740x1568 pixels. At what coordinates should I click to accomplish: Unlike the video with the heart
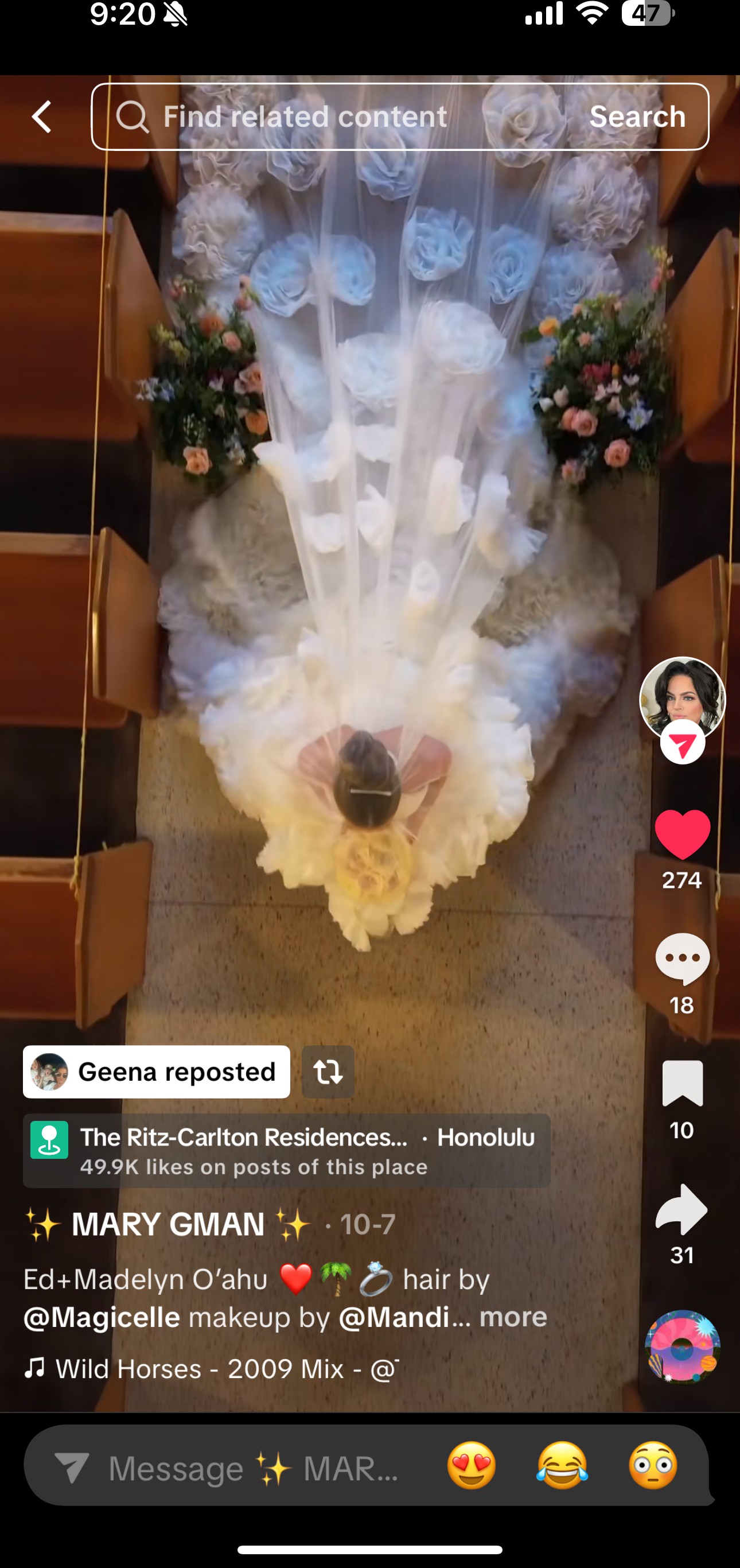[681, 835]
